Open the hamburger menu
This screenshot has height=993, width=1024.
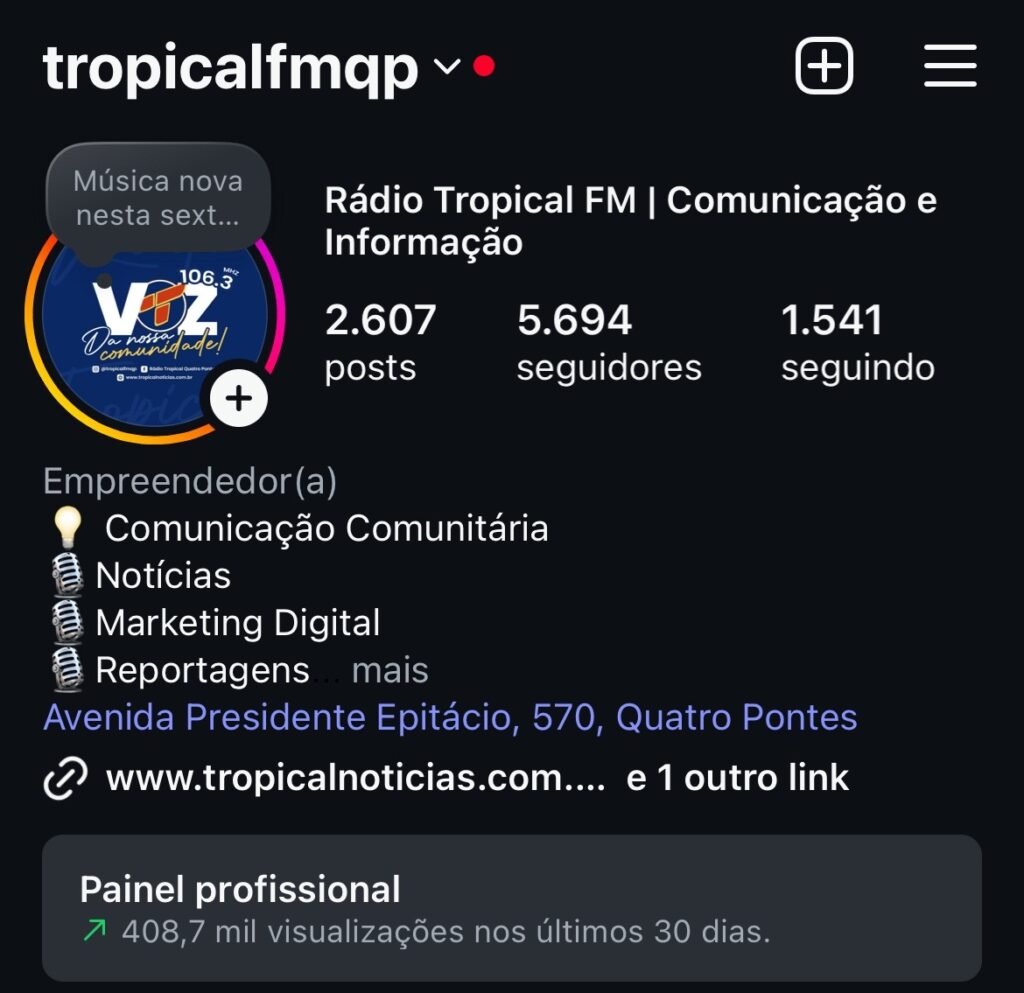tap(950, 67)
